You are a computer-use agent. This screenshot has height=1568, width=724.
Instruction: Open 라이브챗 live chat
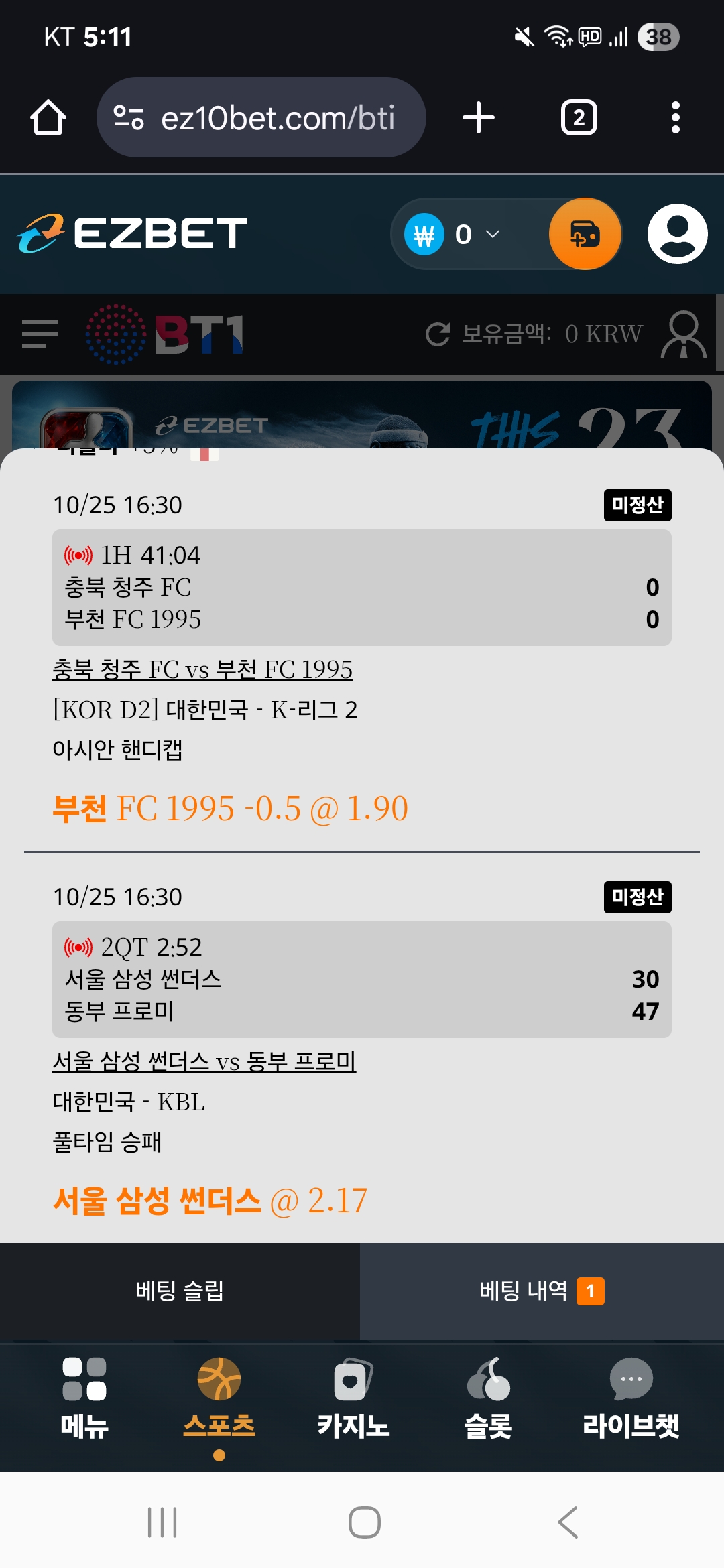630,1398
